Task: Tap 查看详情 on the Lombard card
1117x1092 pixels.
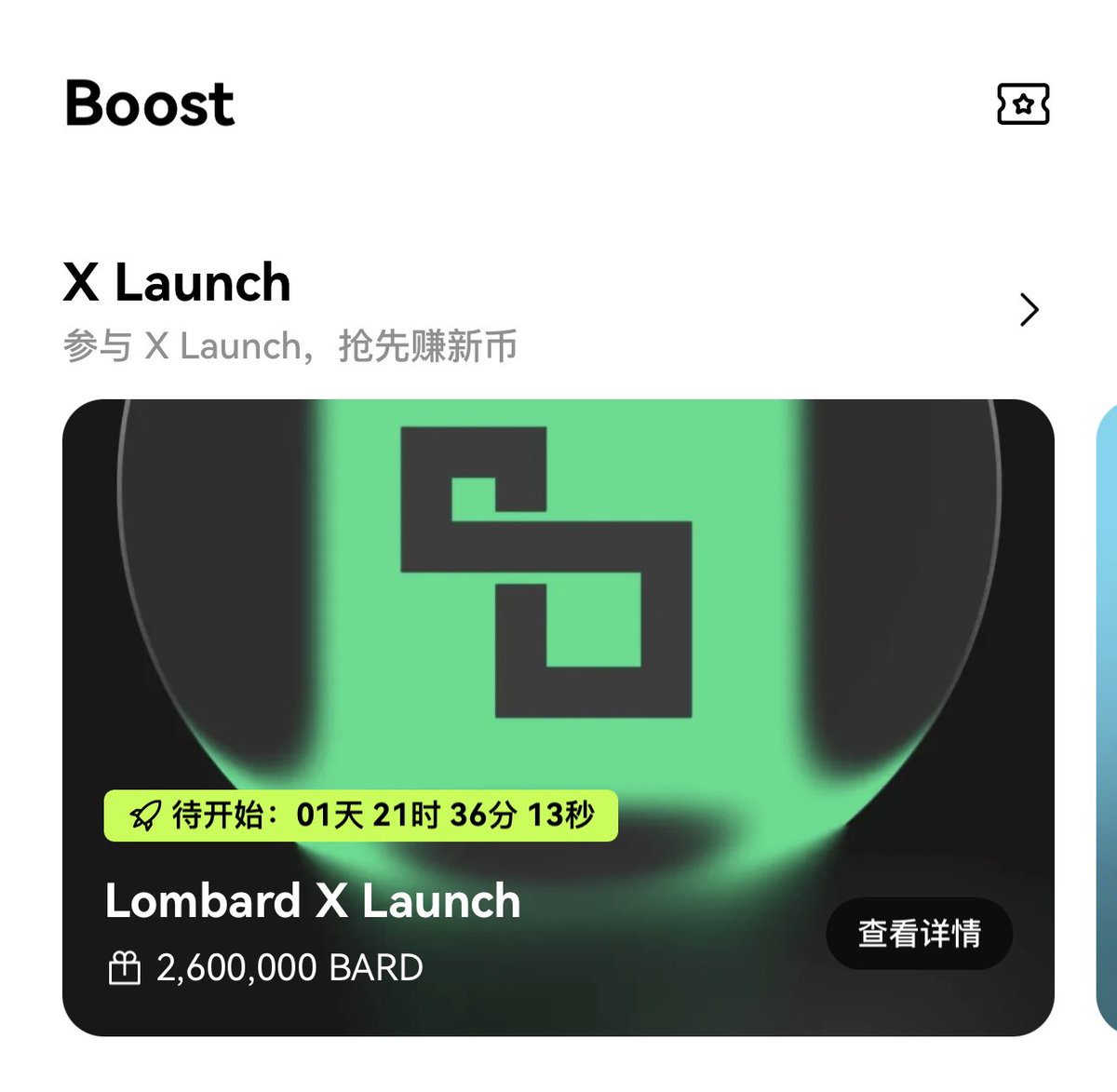Action: click(919, 933)
